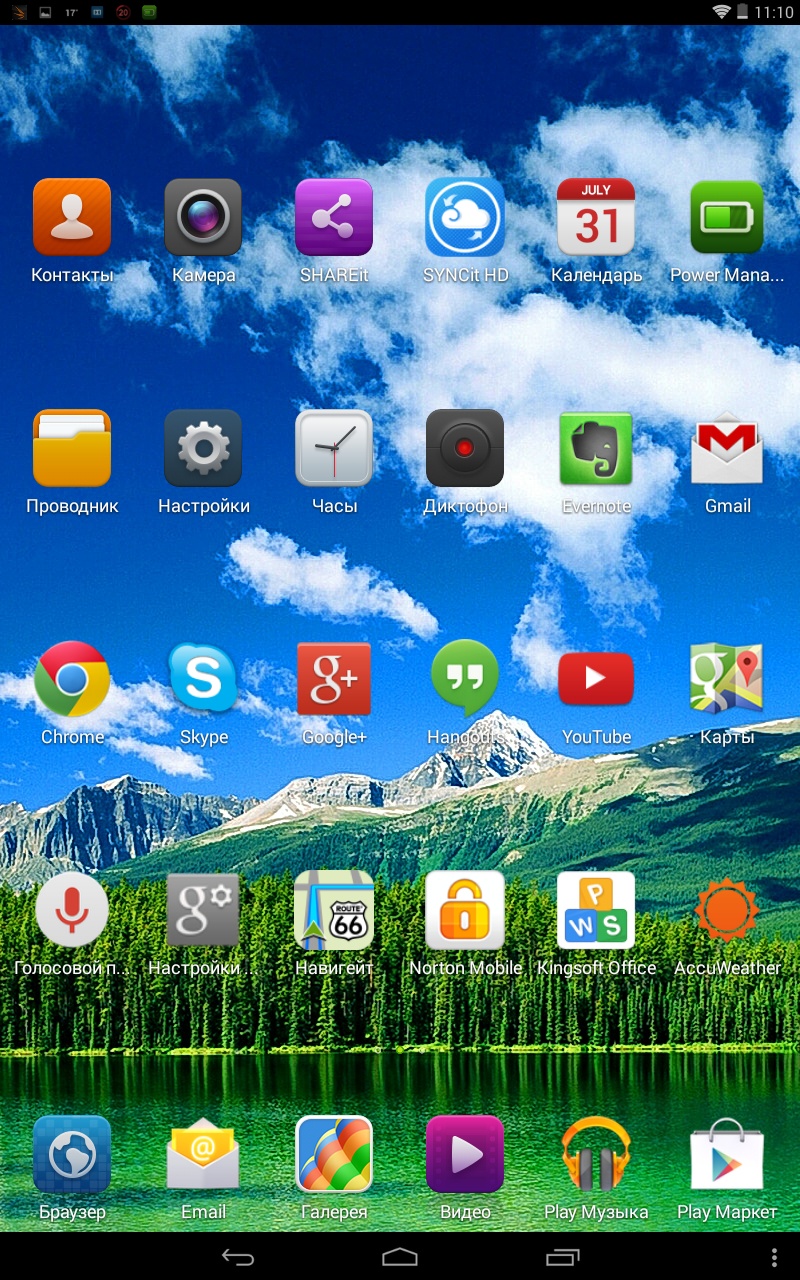This screenshot has height=1280, width=800.
Task: Open SHAREit
Action: click(334, 218)
